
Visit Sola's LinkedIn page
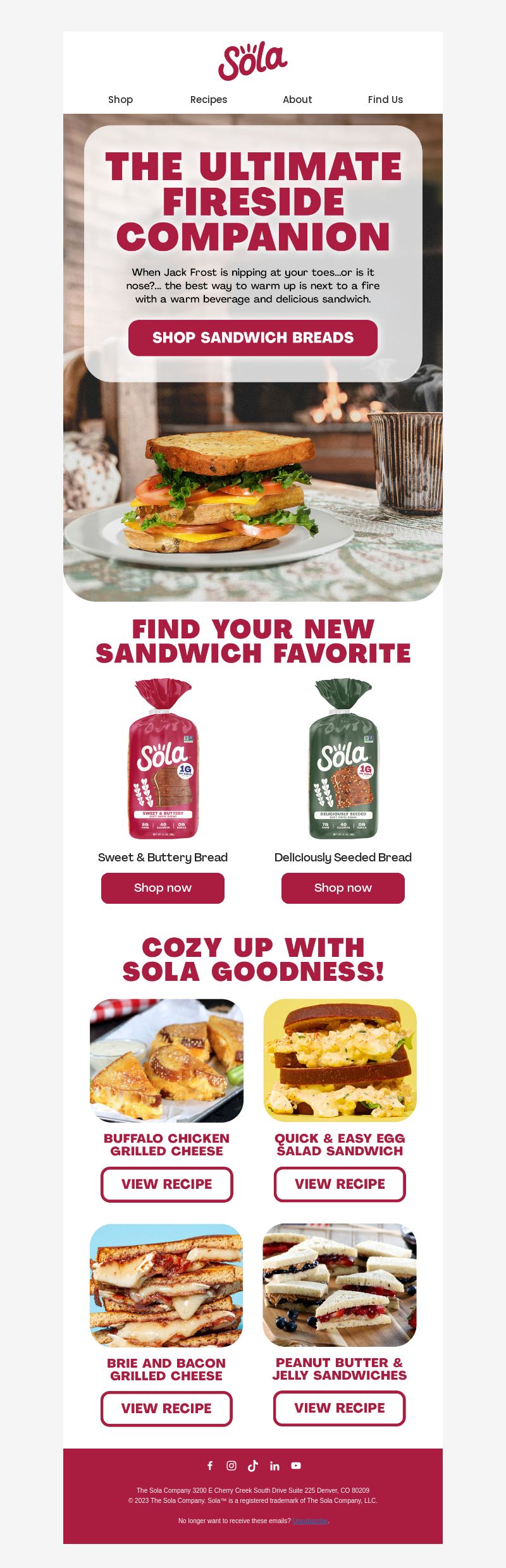point(275,1465)
